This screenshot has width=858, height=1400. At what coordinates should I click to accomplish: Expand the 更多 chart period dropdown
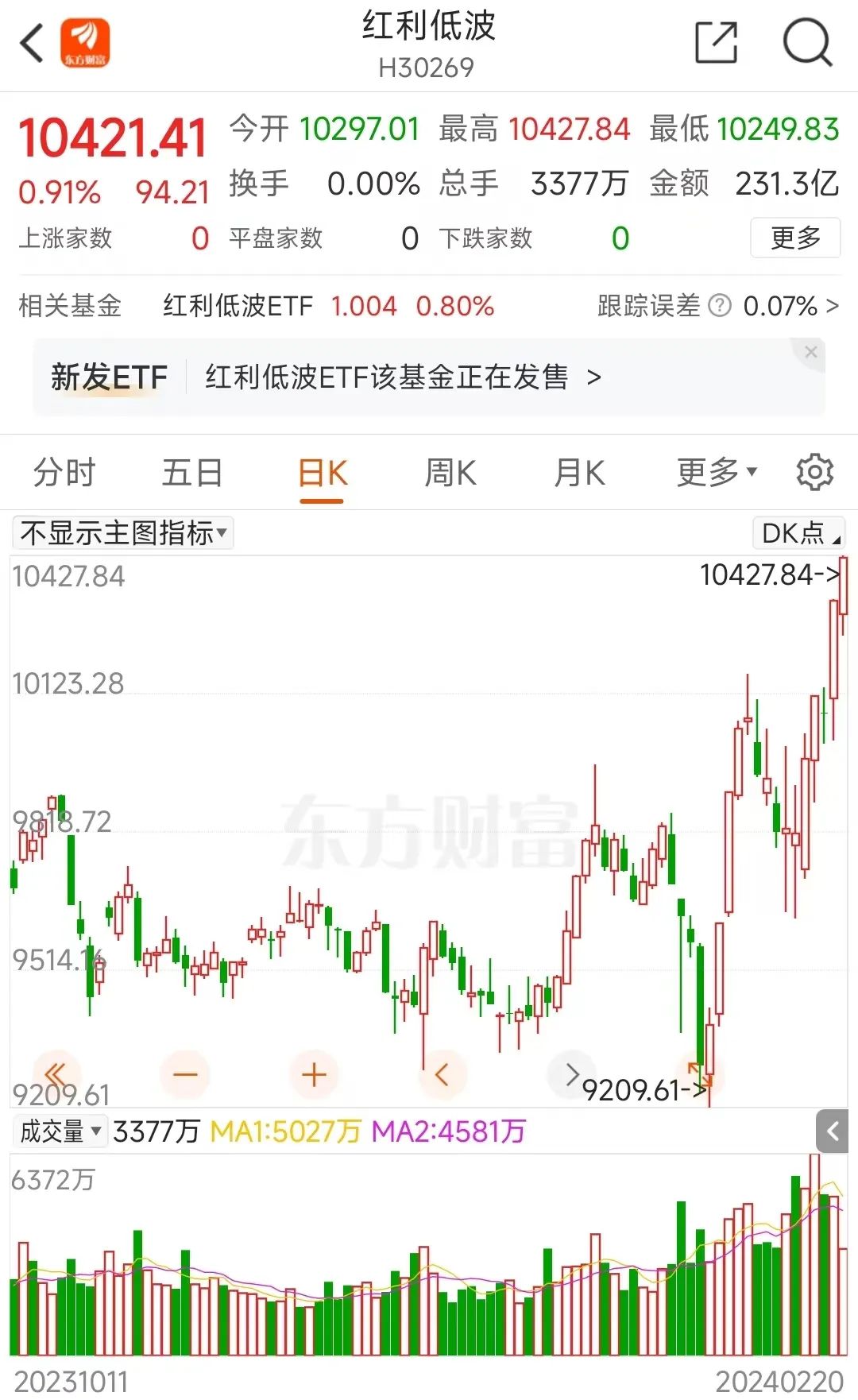(x=716, y=474)
